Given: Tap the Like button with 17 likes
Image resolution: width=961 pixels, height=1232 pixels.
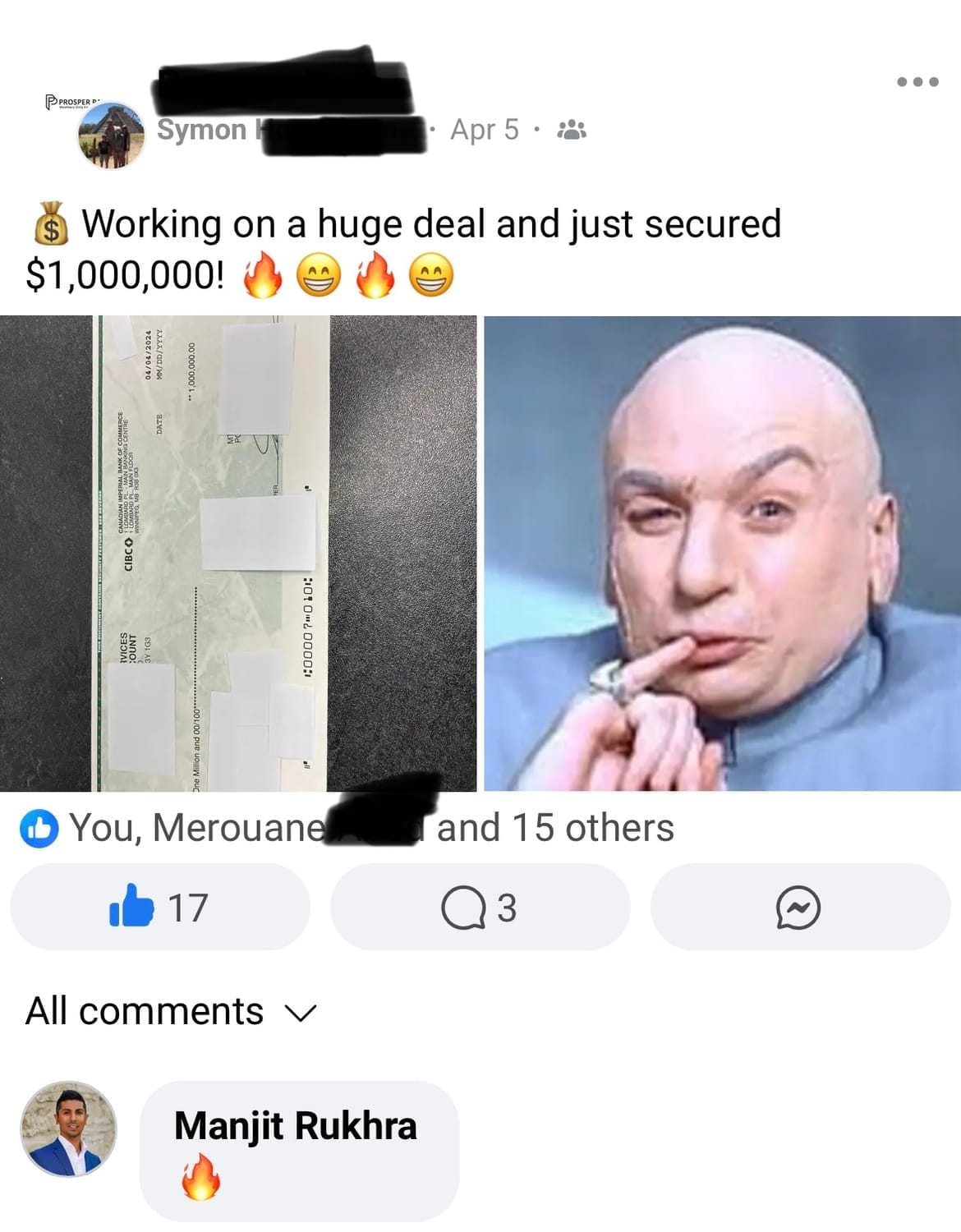Looking at the screenshot, I should (159, 907).
